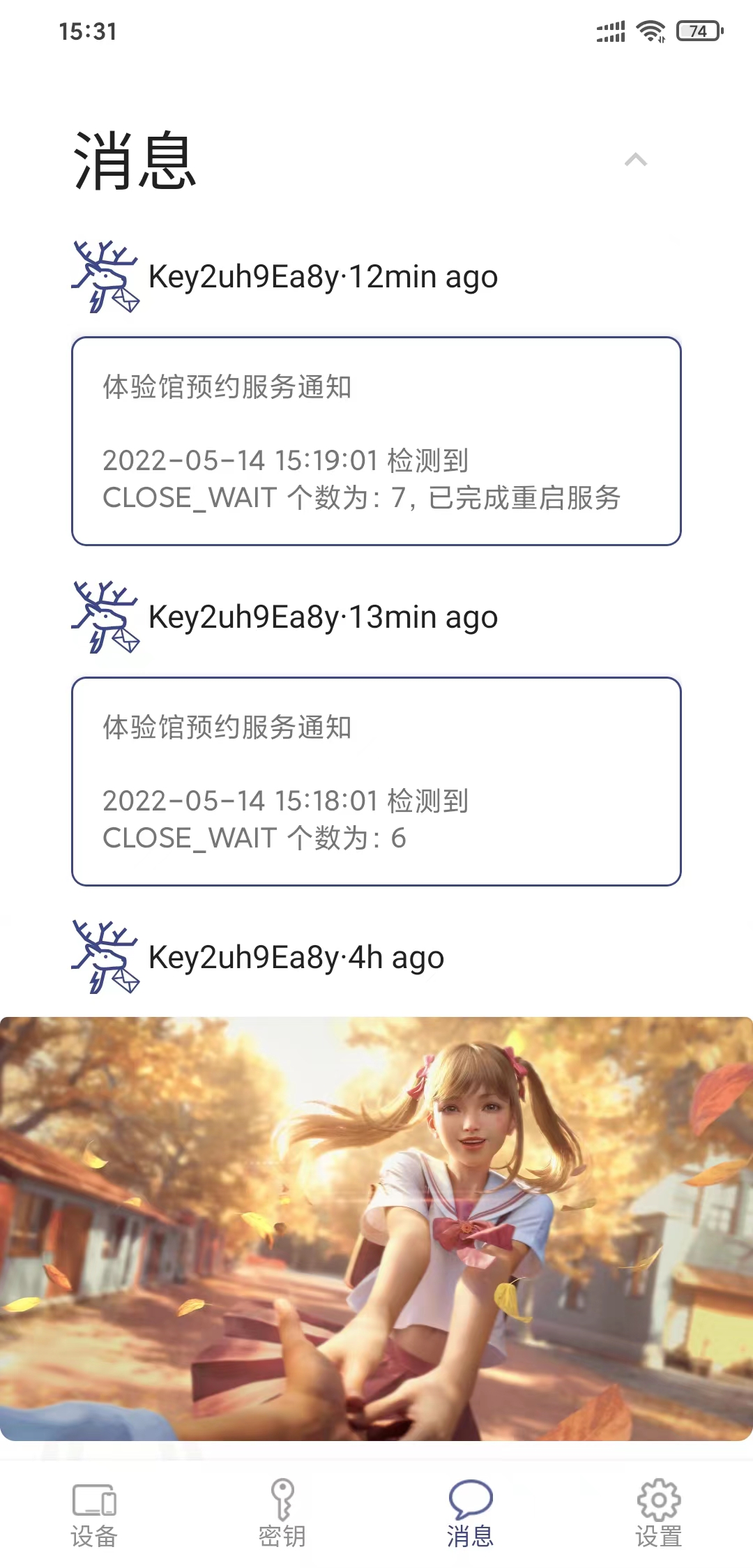Tap the 15:31 clock in status bar
Screen dimensions: 753x1568
(x=89, y=30)
